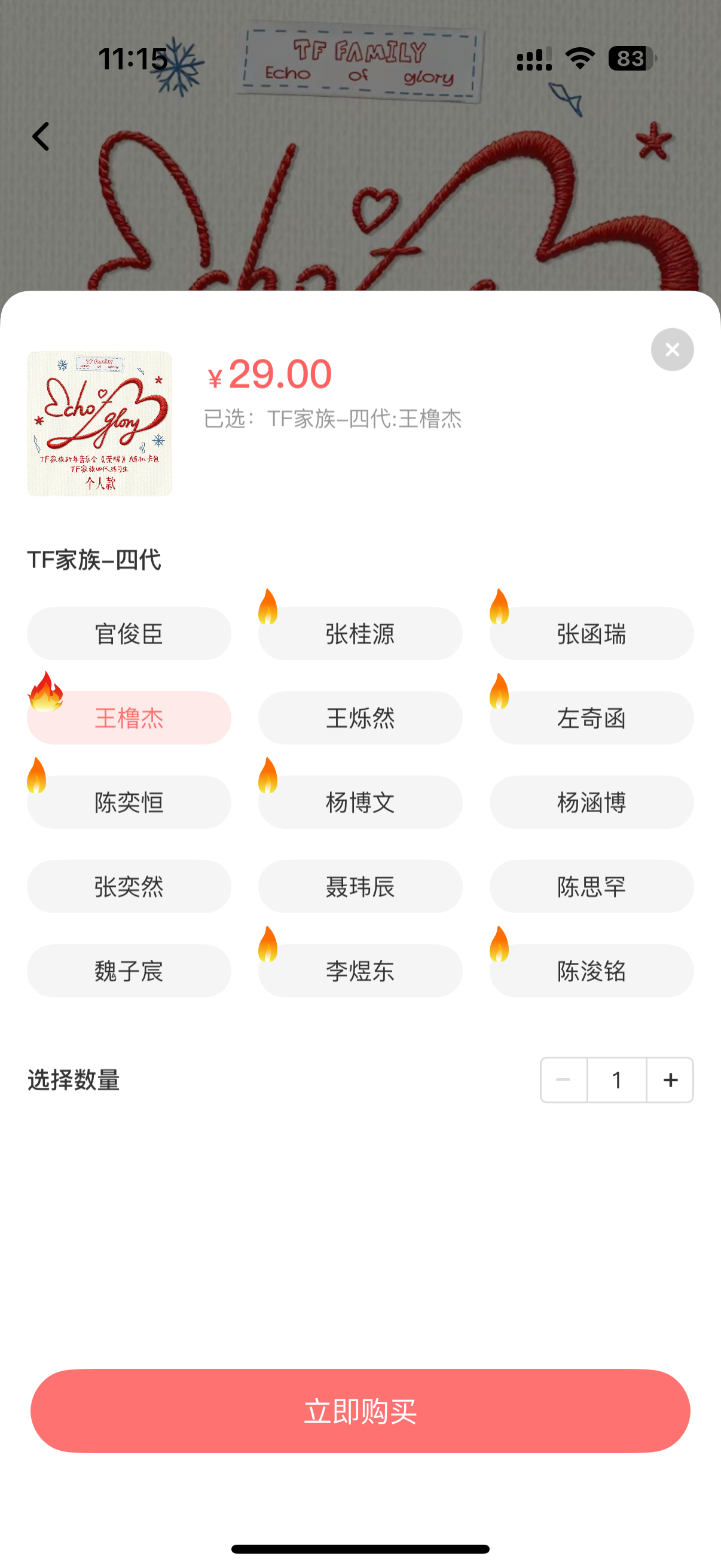Select the 聂玮辰 variant option
Viewport: 721px width, 1568px height.
(x=359, y=887)
